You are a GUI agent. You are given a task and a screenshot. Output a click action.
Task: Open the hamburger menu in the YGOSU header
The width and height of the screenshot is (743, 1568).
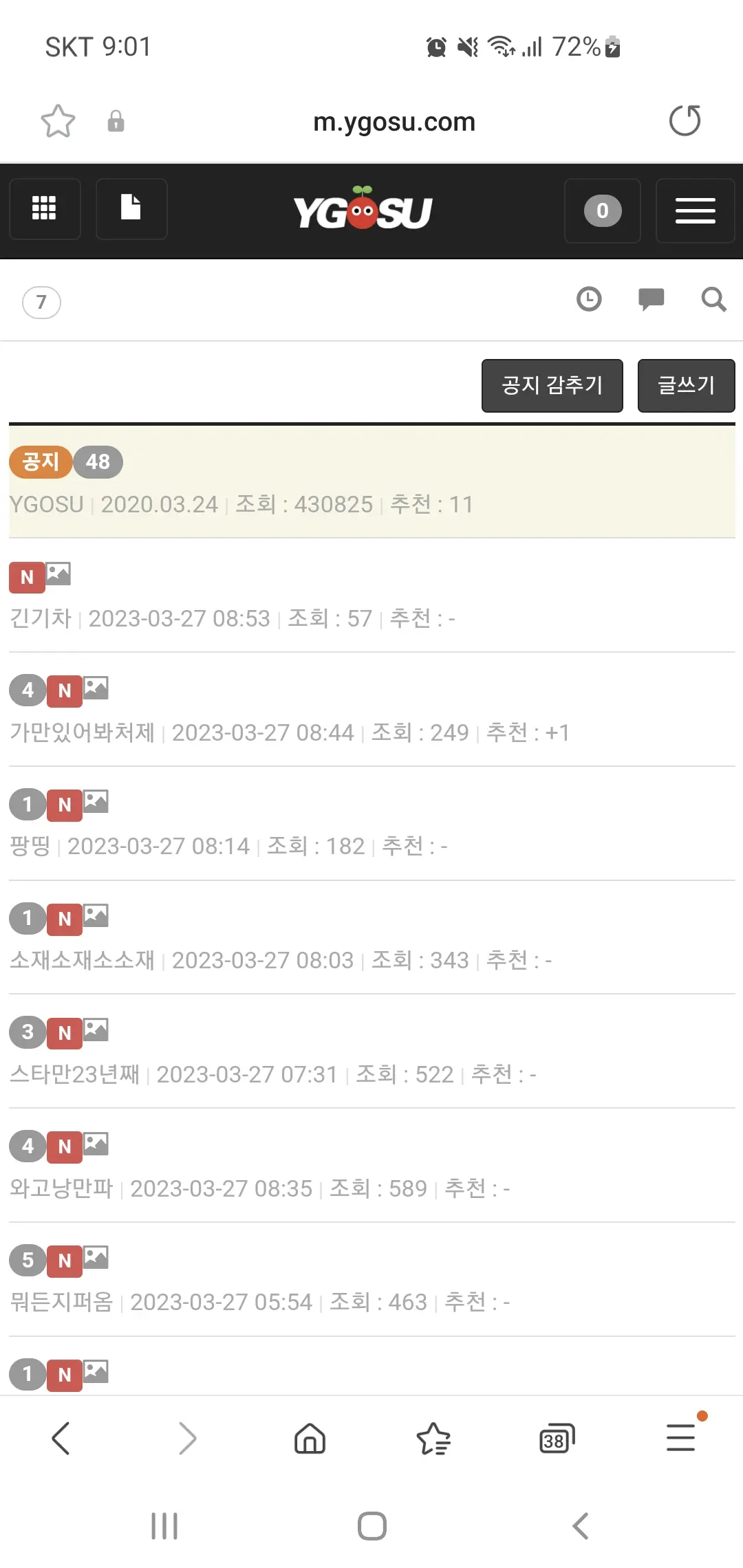point(695,210)
